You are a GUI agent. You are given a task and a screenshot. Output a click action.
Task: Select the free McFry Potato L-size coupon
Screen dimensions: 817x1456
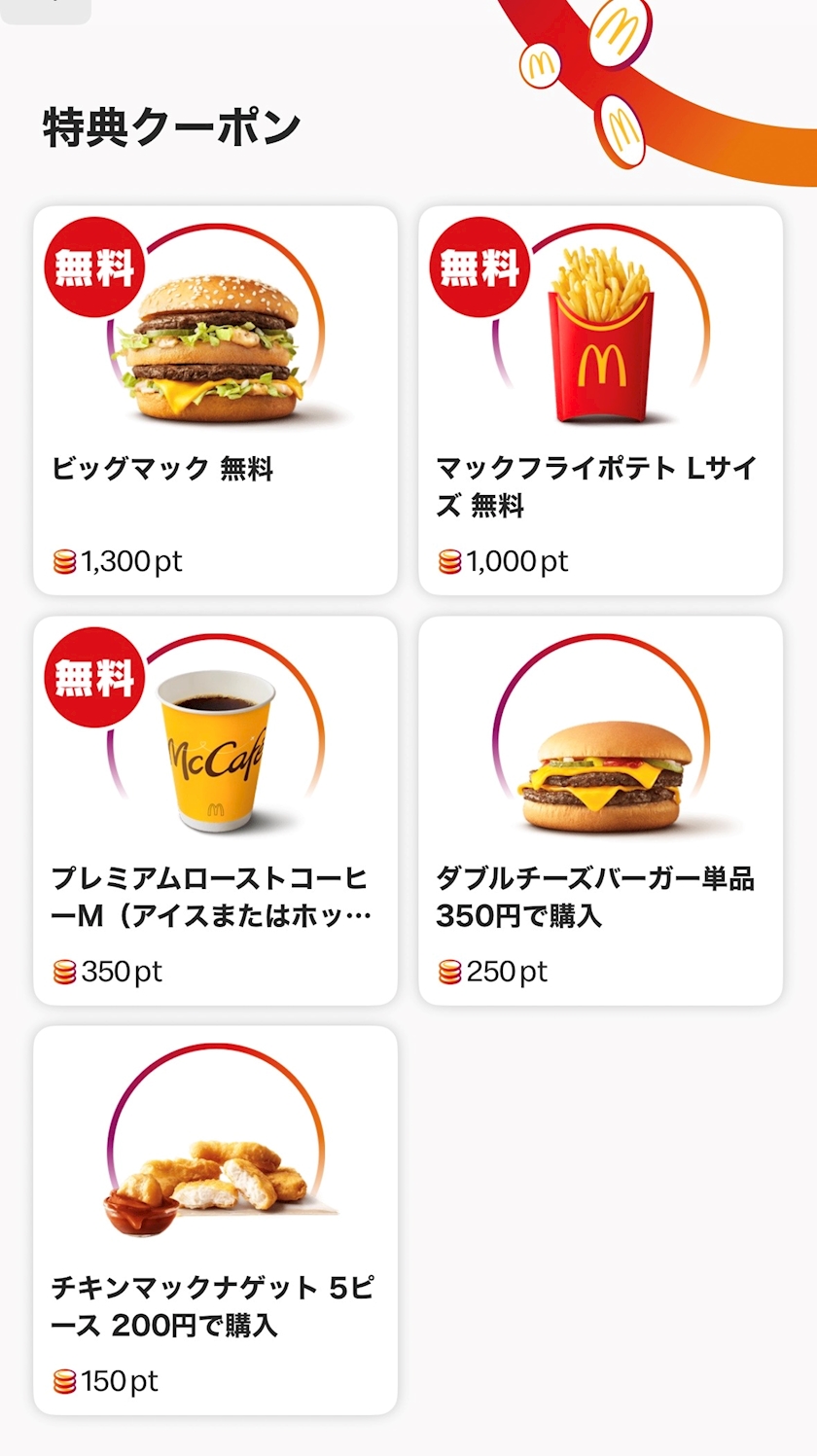[x=600, y=400]
